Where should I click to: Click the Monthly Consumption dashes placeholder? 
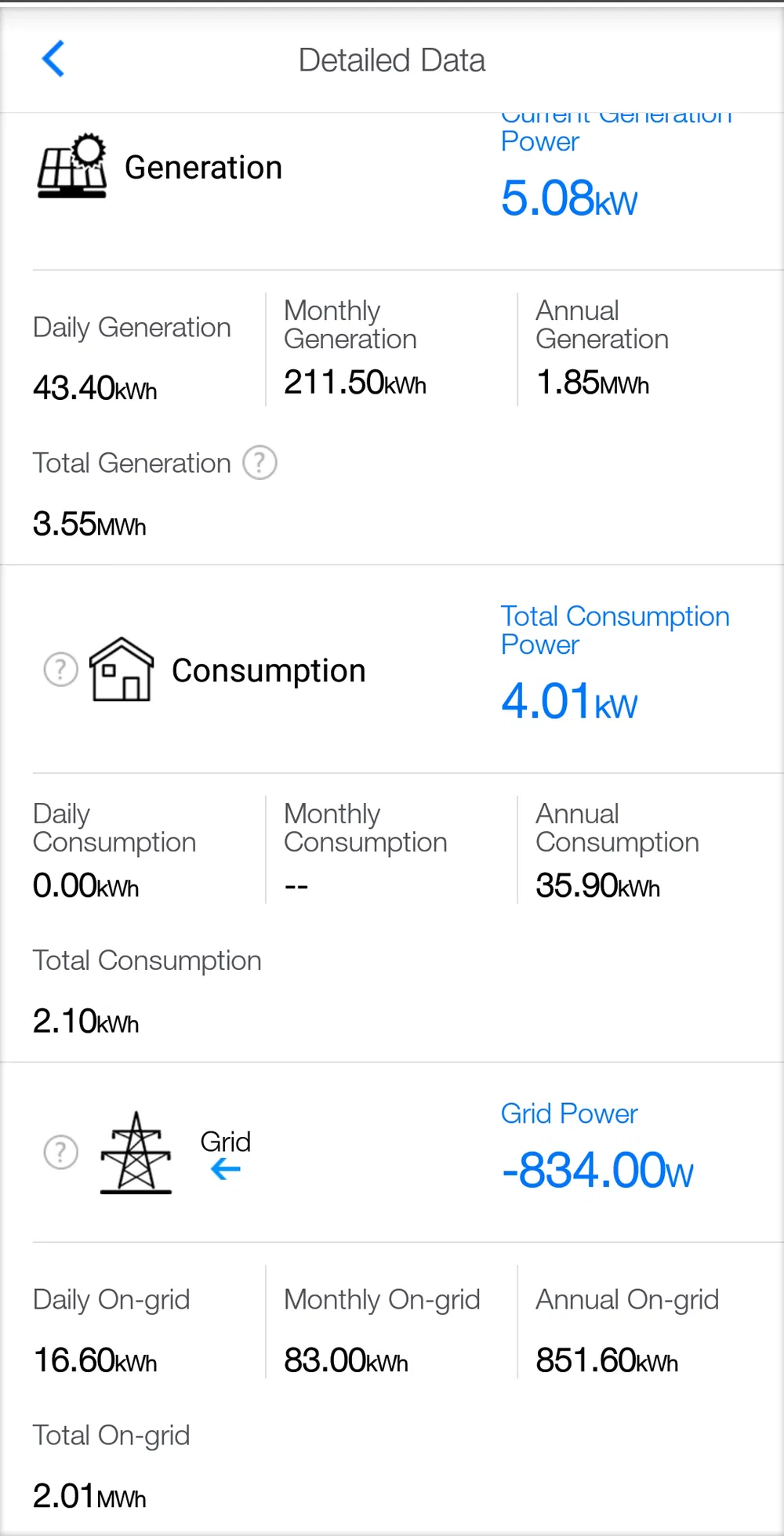tap(296, 884)
